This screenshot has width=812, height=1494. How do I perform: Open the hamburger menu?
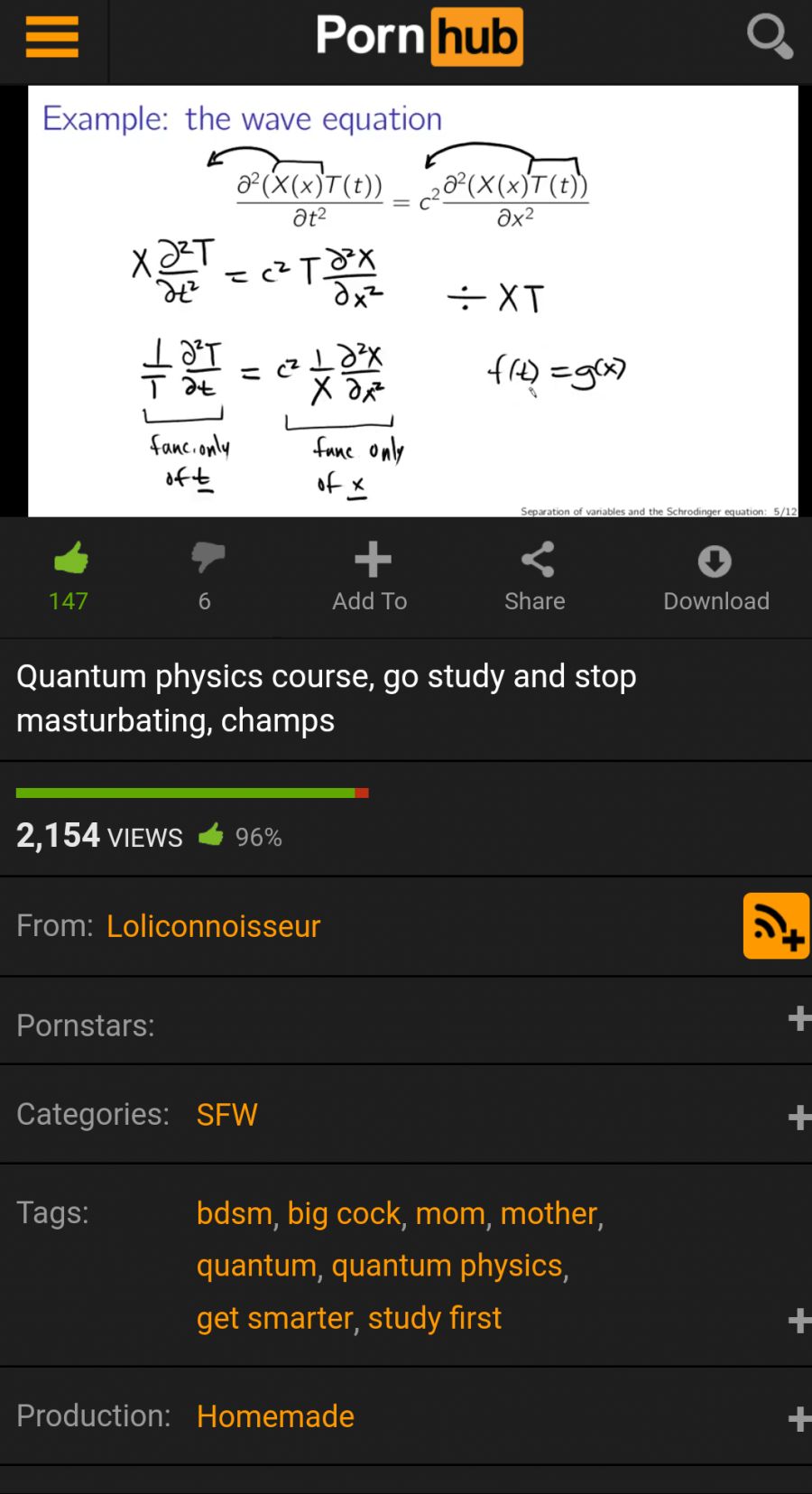52,38
